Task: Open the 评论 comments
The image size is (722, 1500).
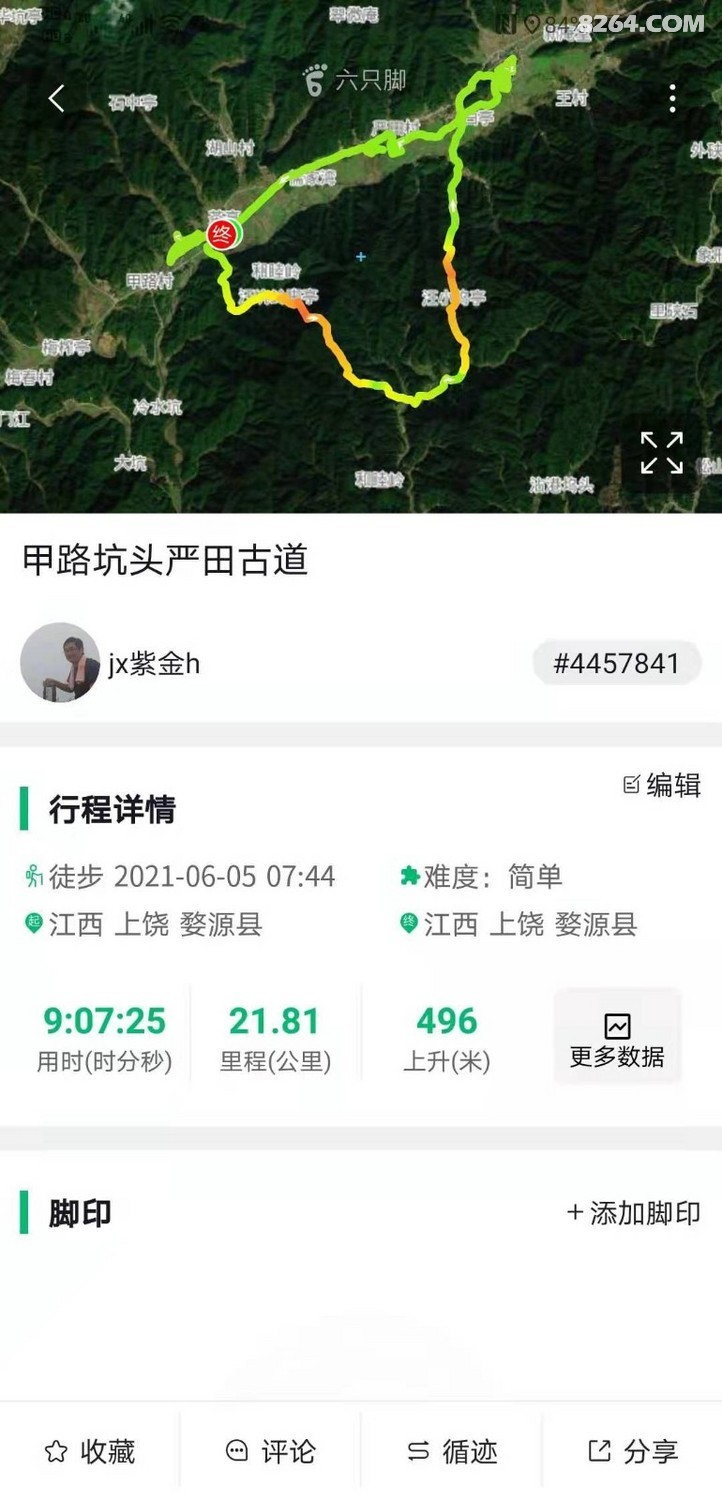Action: 270,1451
